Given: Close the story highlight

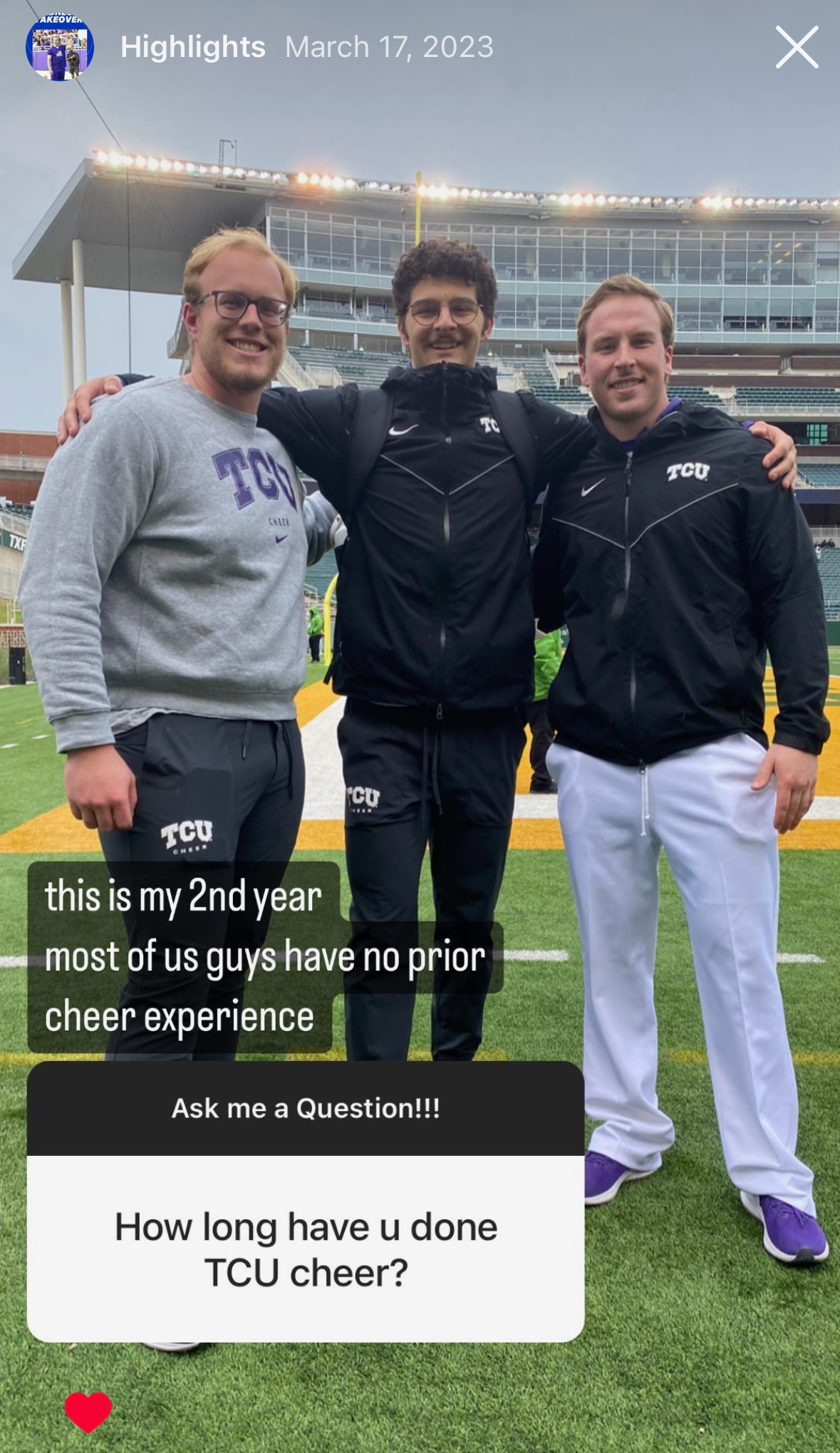Looking at the screenshot, I should 796,47.
